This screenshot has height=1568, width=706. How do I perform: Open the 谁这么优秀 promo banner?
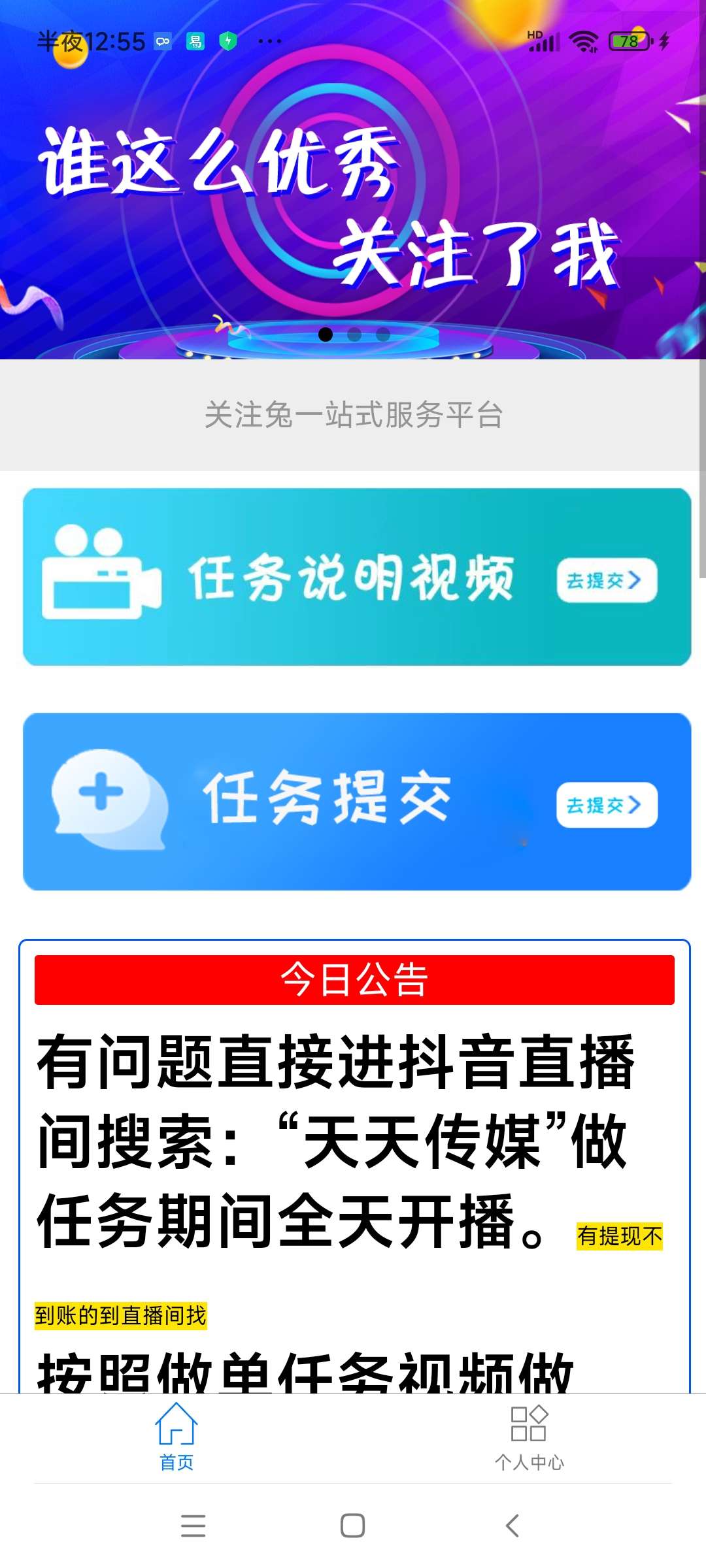click(353, 196)
